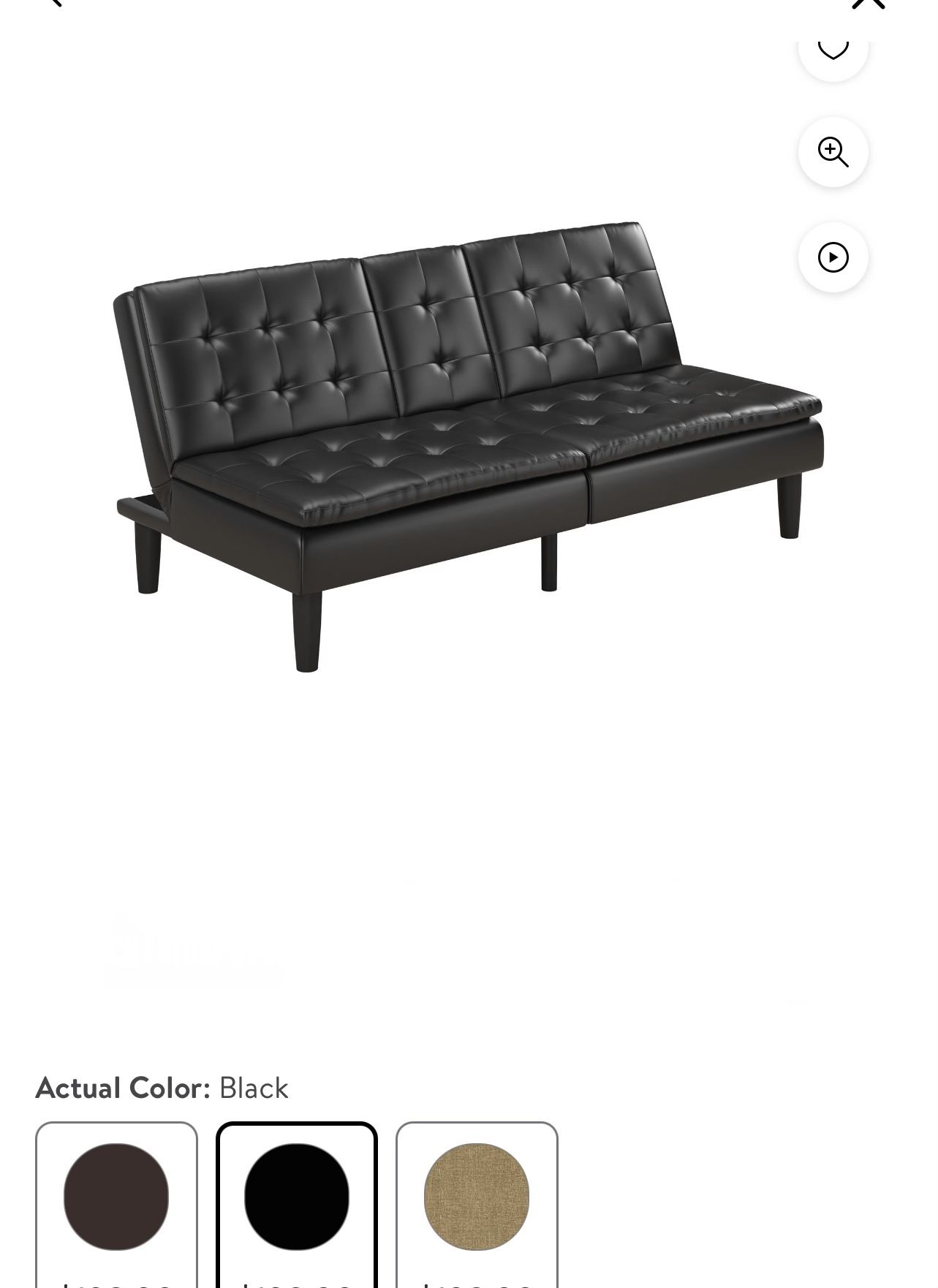
Task: Open the black futon product image
Action: pos(468,446)
